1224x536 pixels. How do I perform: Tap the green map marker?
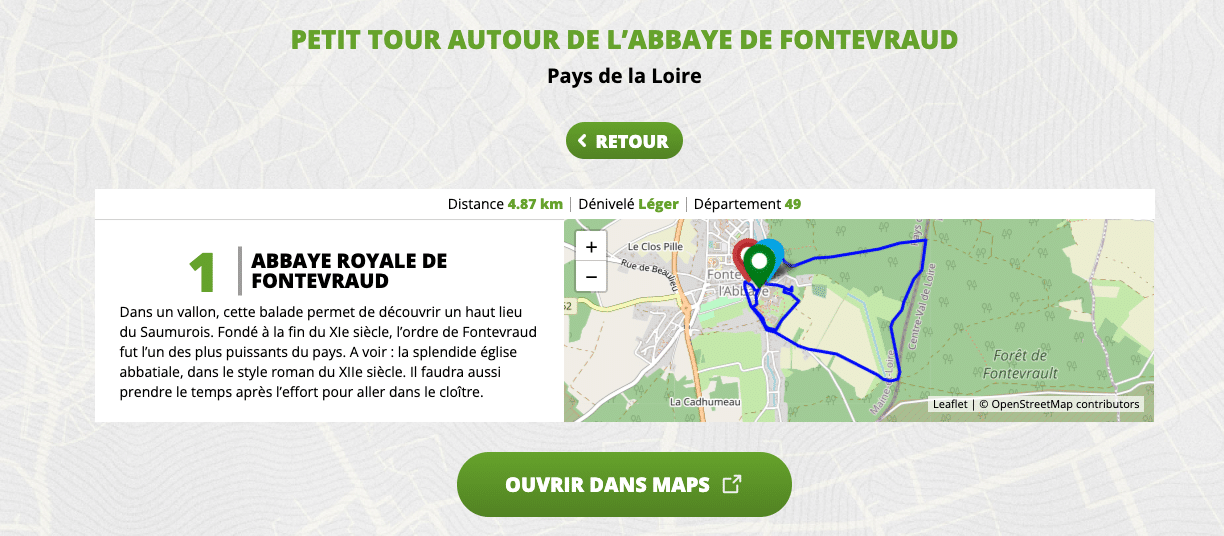coord(761,264)
